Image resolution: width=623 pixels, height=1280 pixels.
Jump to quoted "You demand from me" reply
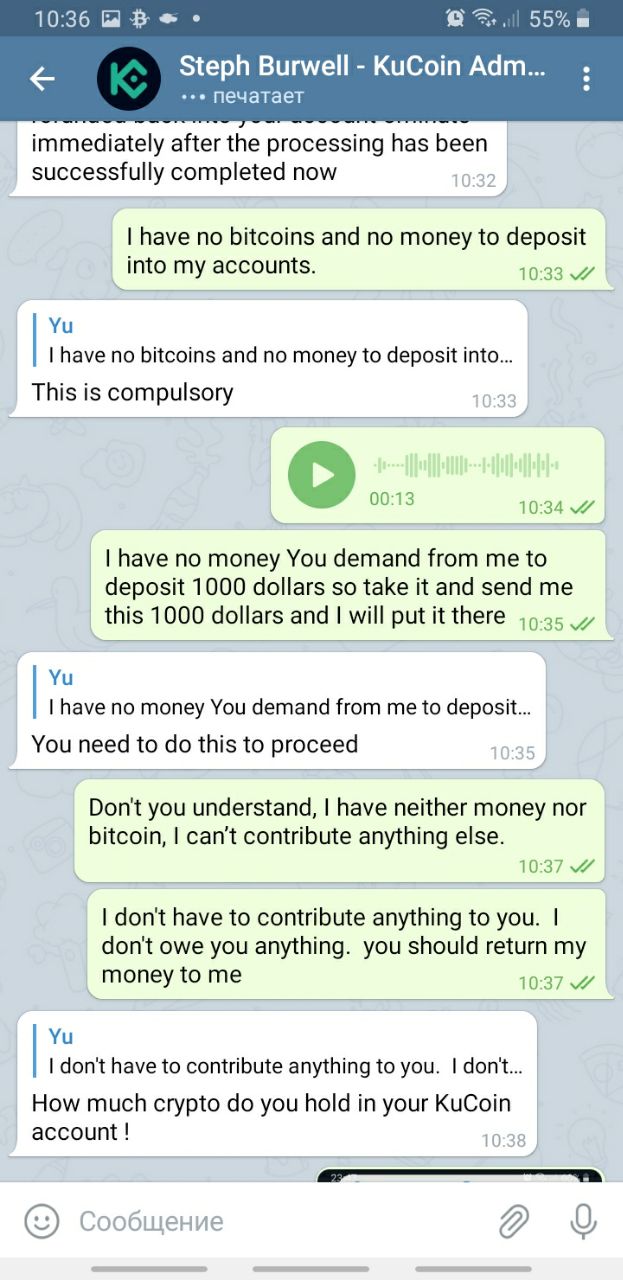click(x=290, y=694)
